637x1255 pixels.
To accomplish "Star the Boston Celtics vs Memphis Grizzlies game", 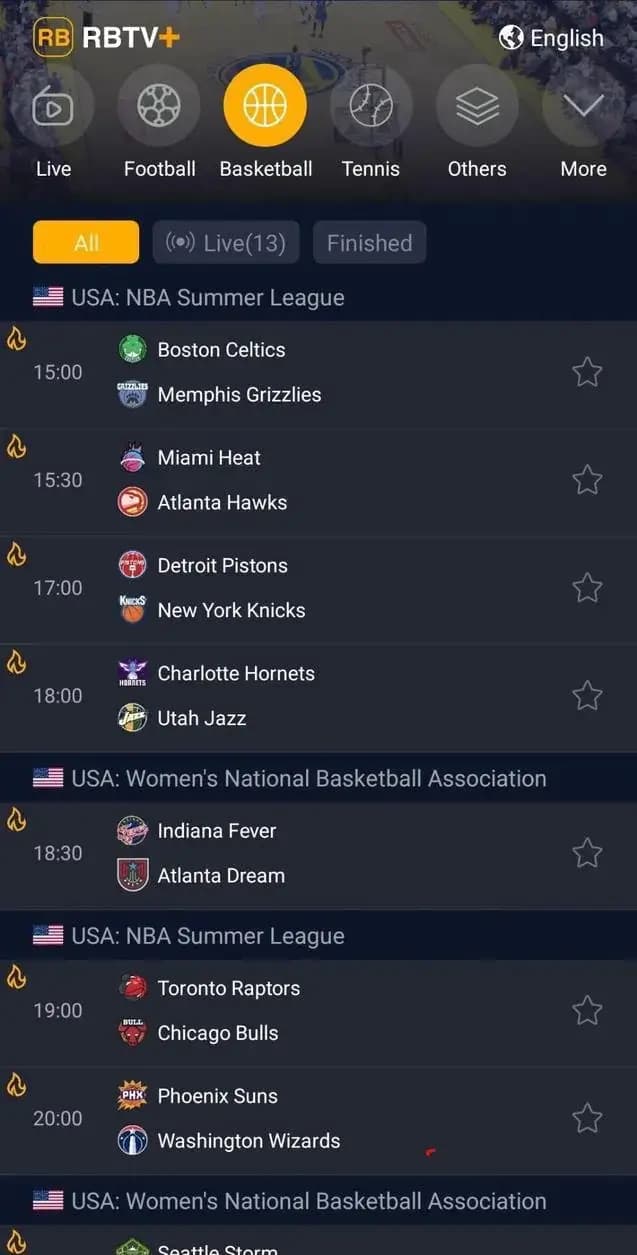I will pos(587,372).
